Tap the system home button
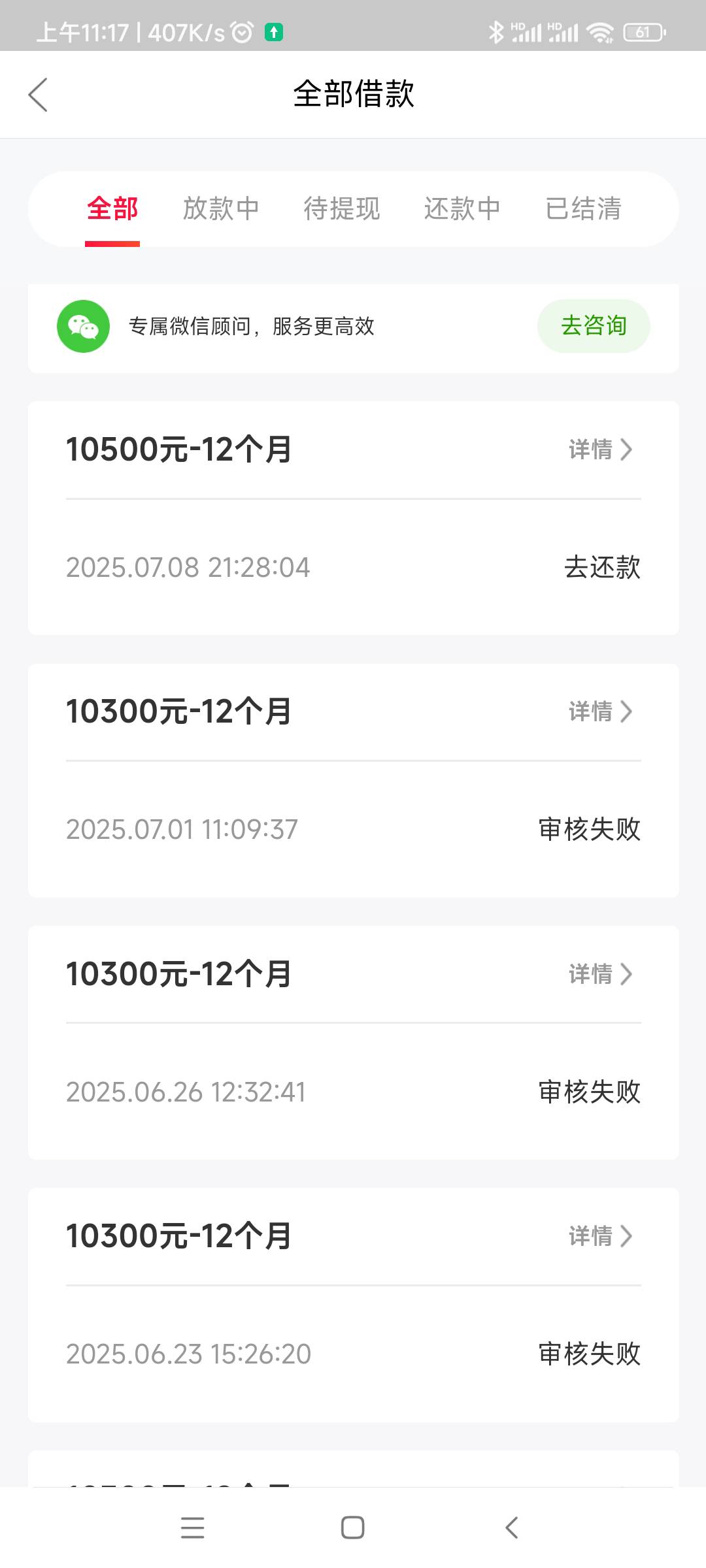 tap(353, 1527)
